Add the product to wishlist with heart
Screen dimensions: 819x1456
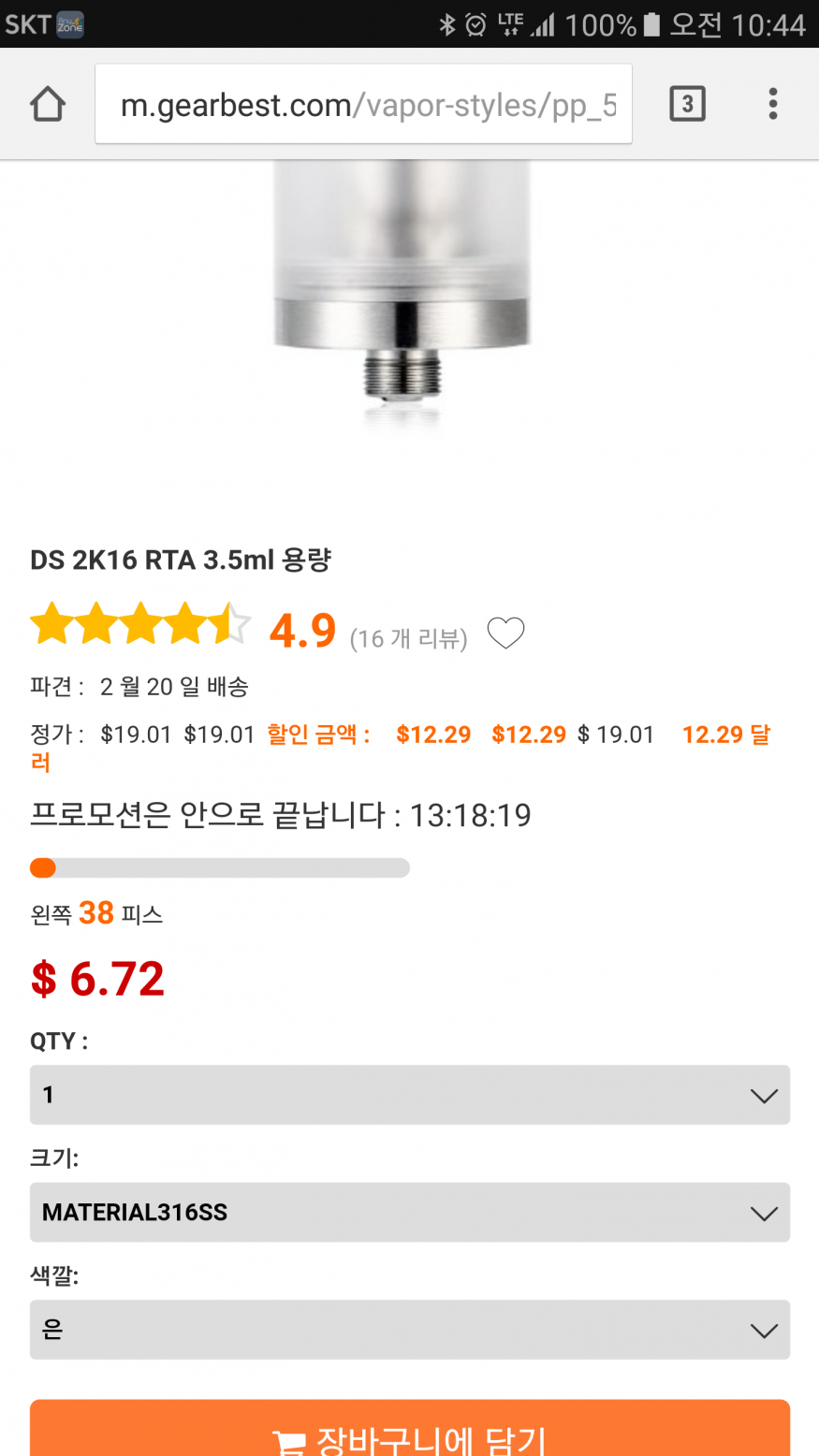(x=505, y=633)
